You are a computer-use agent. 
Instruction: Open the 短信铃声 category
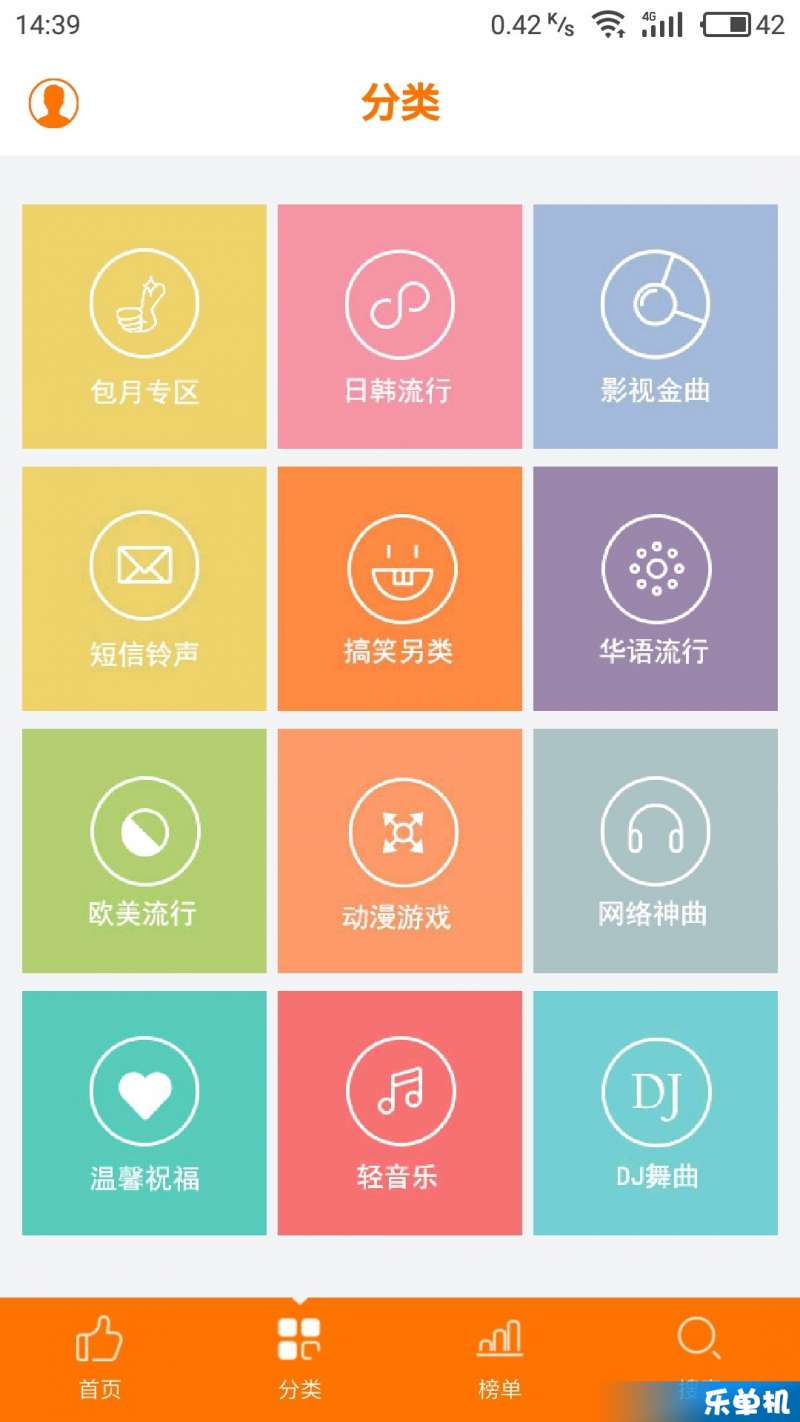(144, 589)
